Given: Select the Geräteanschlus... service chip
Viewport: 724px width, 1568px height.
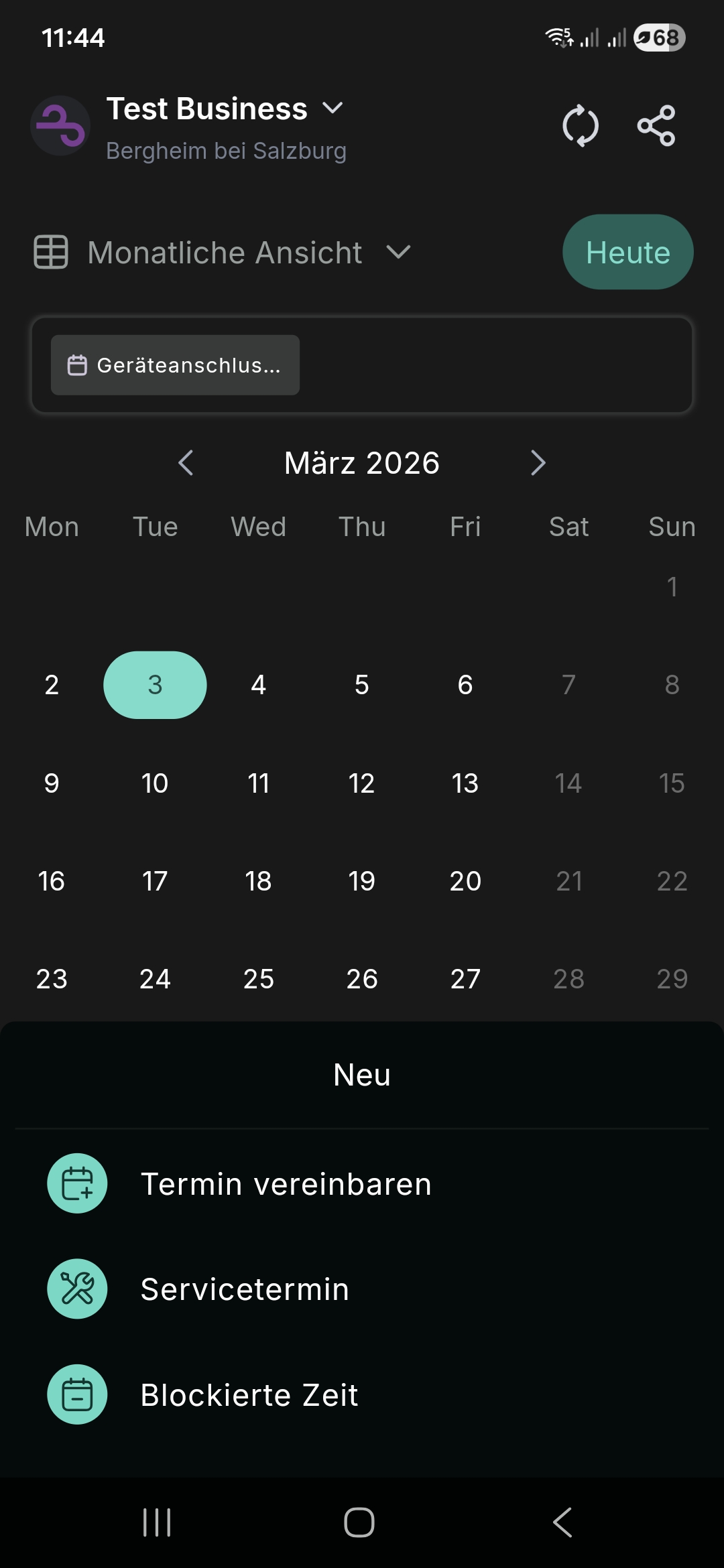Looking at the screenshot, I should point(175,365).
